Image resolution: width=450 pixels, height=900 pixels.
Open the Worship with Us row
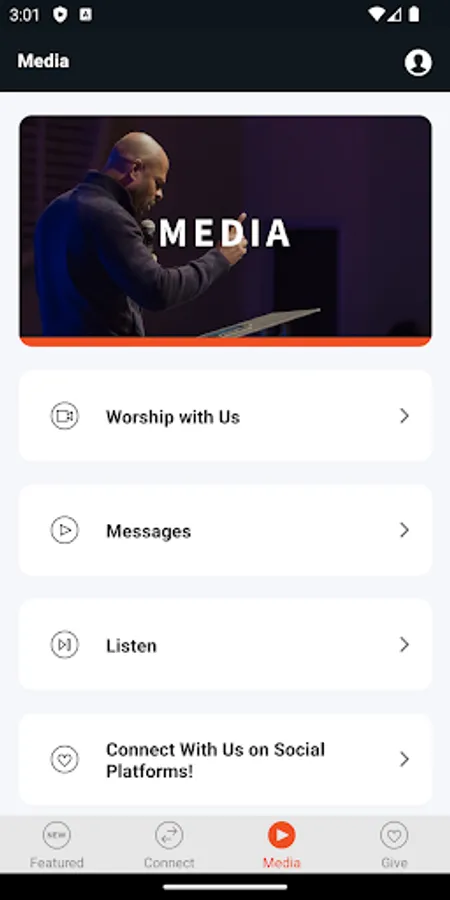[x=225, y=416]
